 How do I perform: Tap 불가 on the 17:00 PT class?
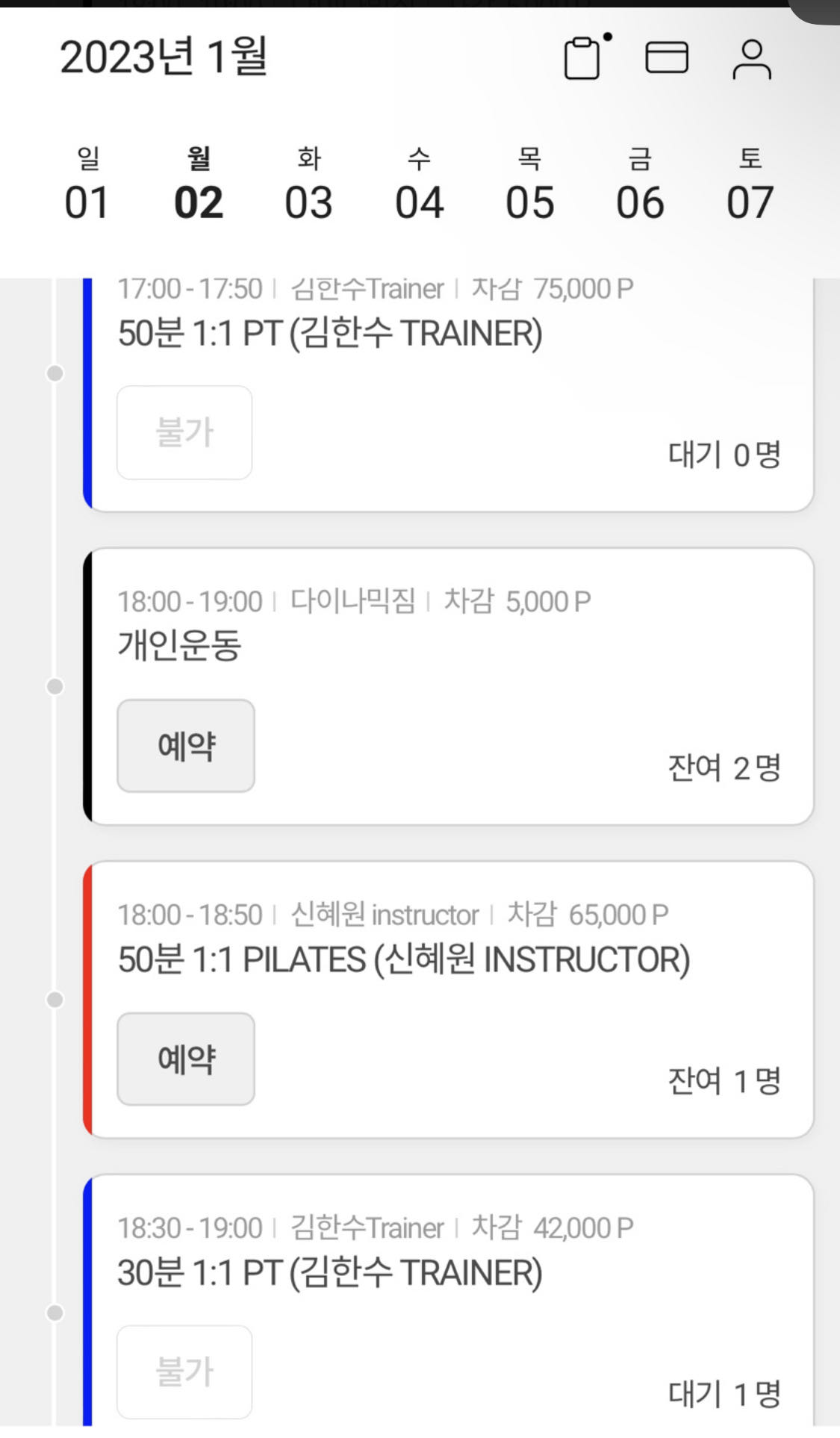point(184,432)
